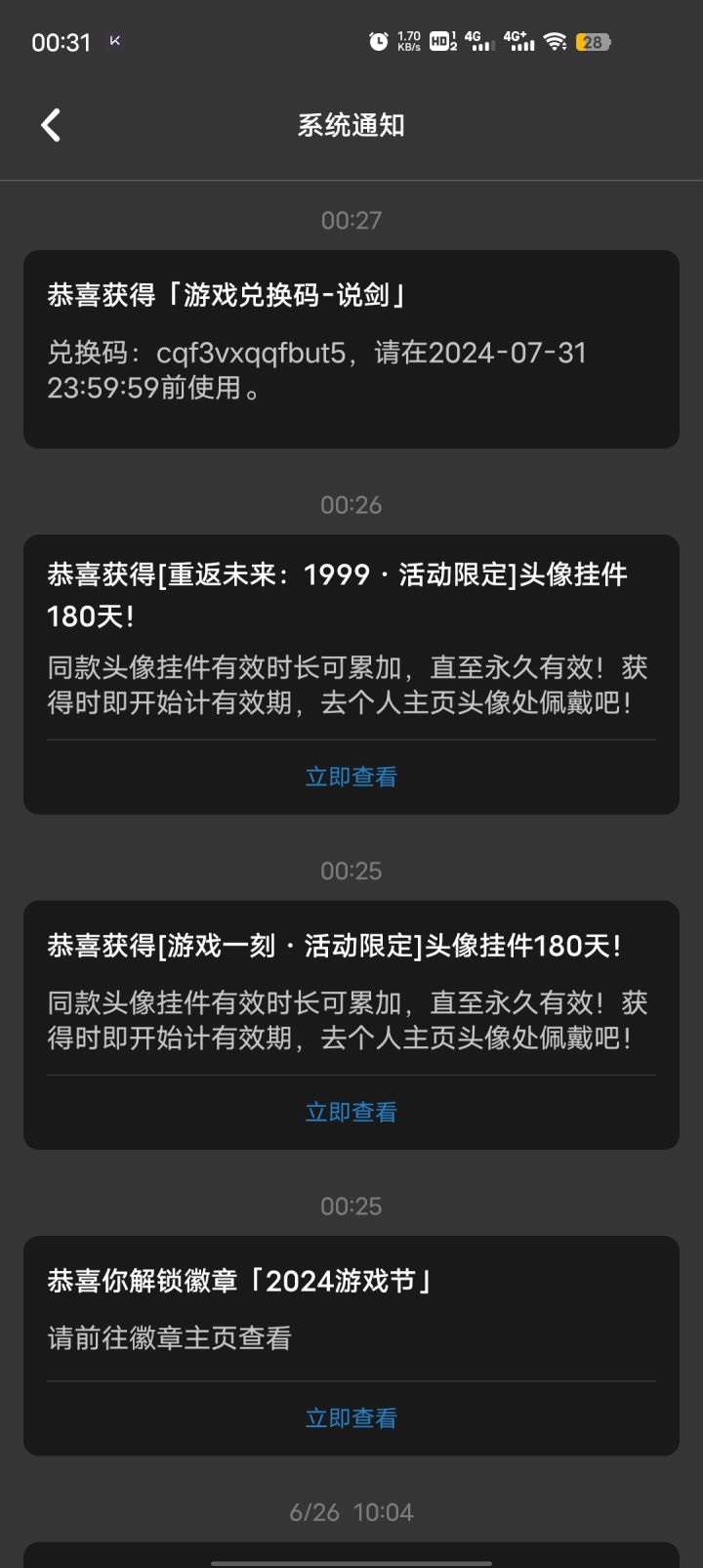The height and width of the screenshot is (1568, 703).
Task: Tap 立即查看 under 2024游戏节 badge notification
Action: (351, 1418)
